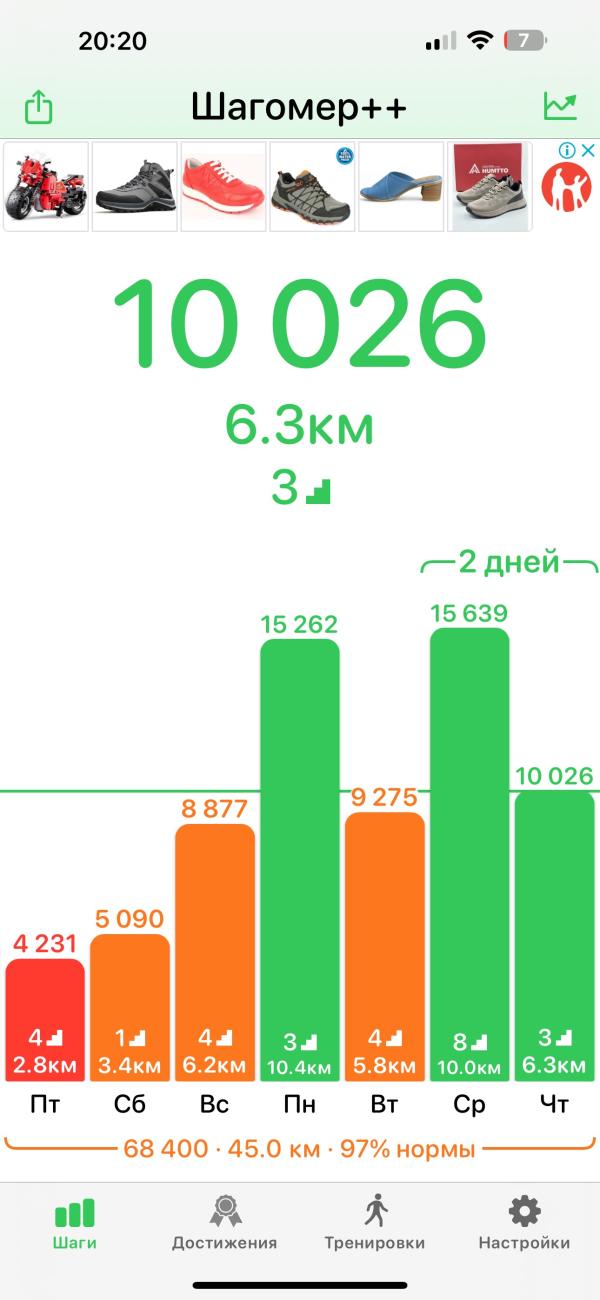600x1300 pixels.
Task: Select the Пн bar with 15 262 steps
Action: point(300,860)
